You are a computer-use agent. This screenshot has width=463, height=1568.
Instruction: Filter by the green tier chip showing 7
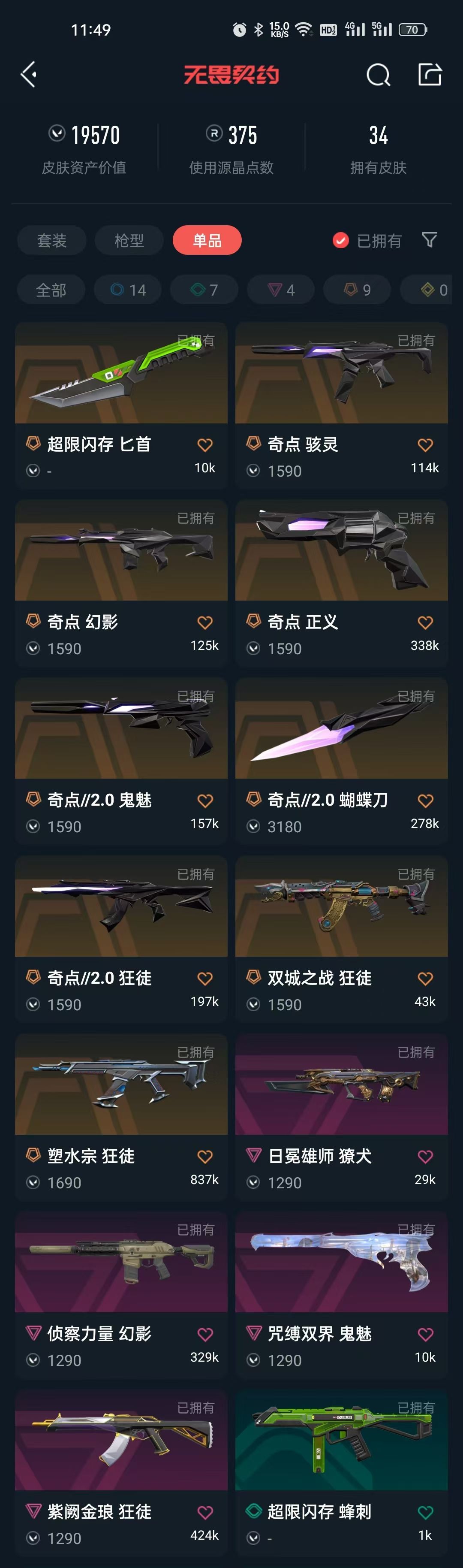point(204,290)
